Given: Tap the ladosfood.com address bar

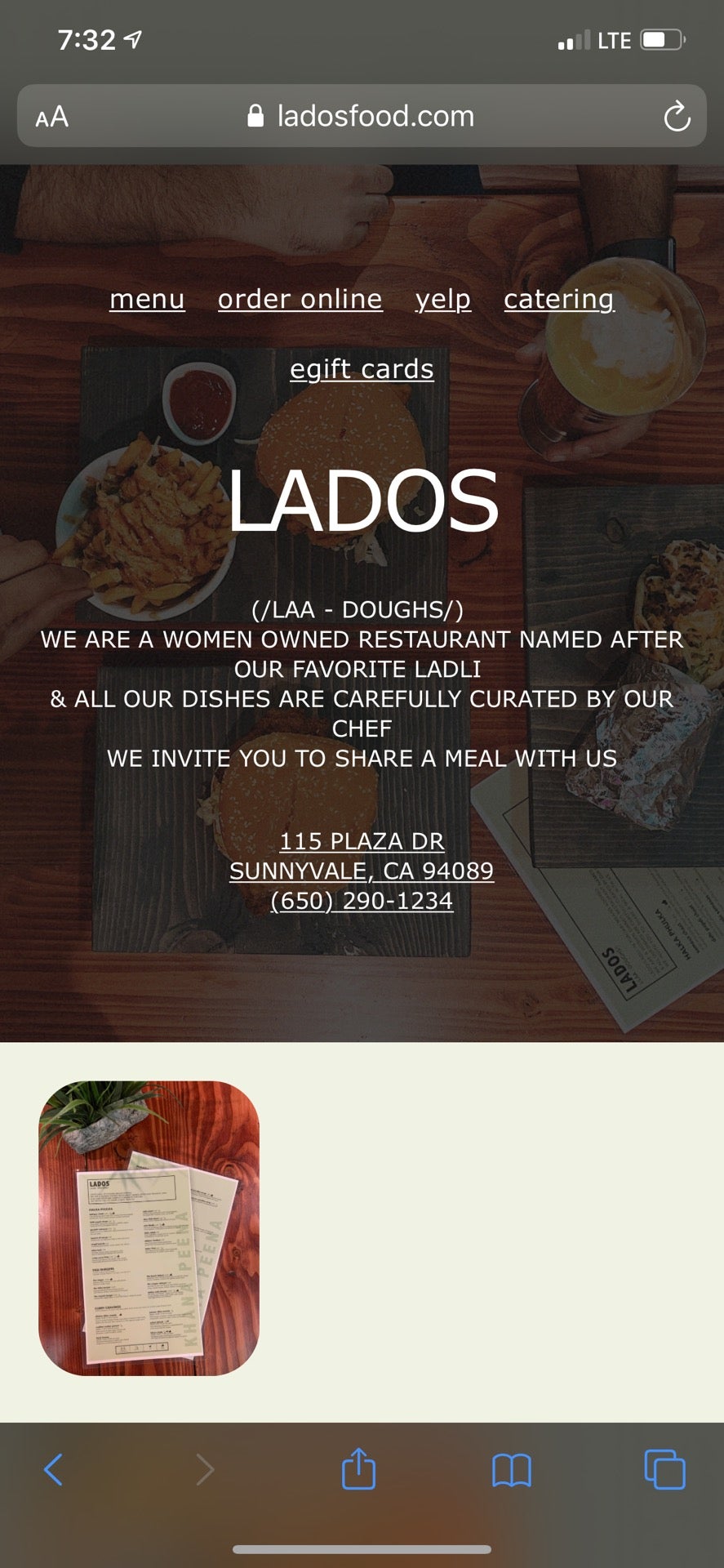Looking at the screenshot, I should click(x=374, y=116).
